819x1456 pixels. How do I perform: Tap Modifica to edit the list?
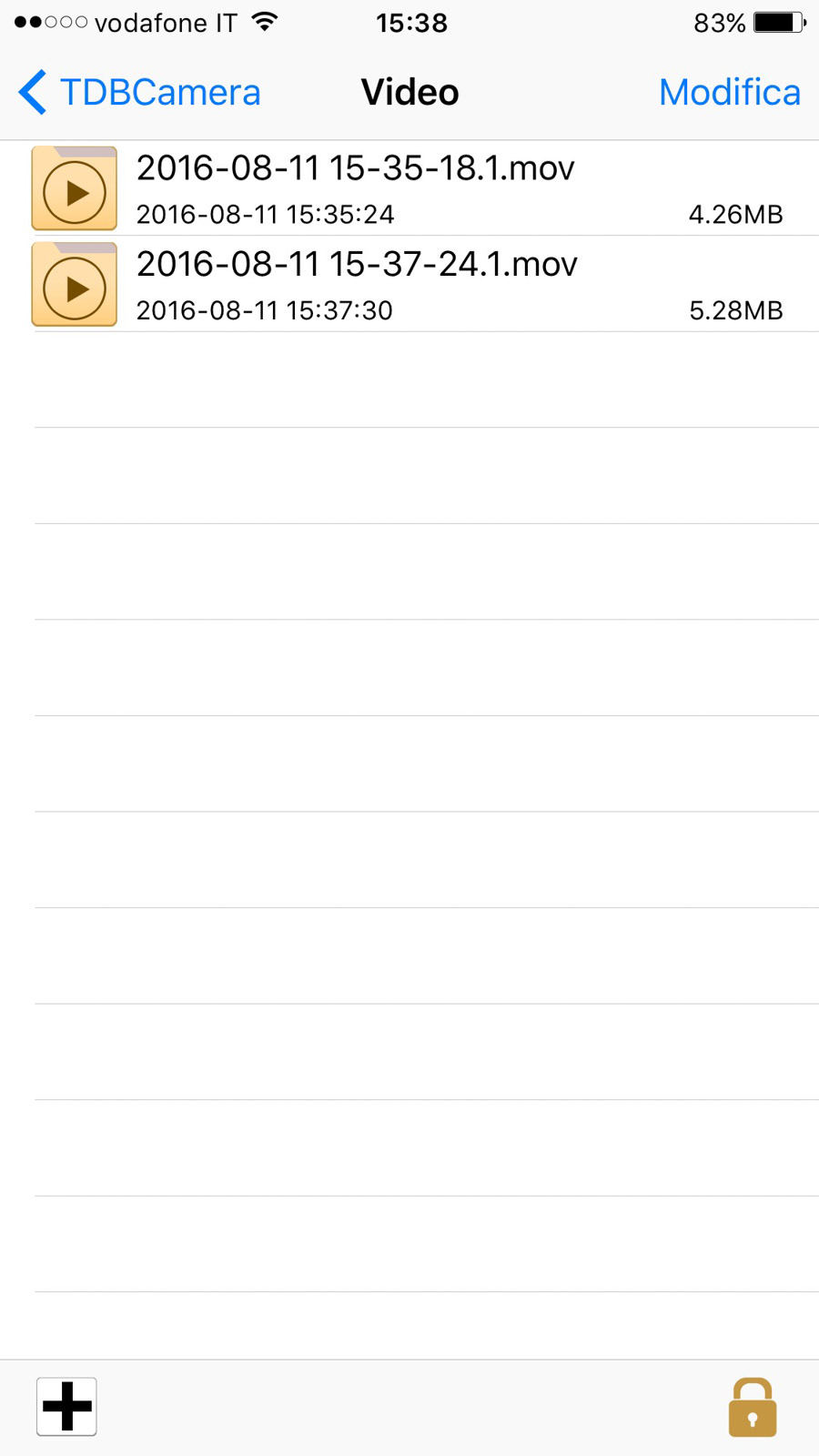(729, 93)
